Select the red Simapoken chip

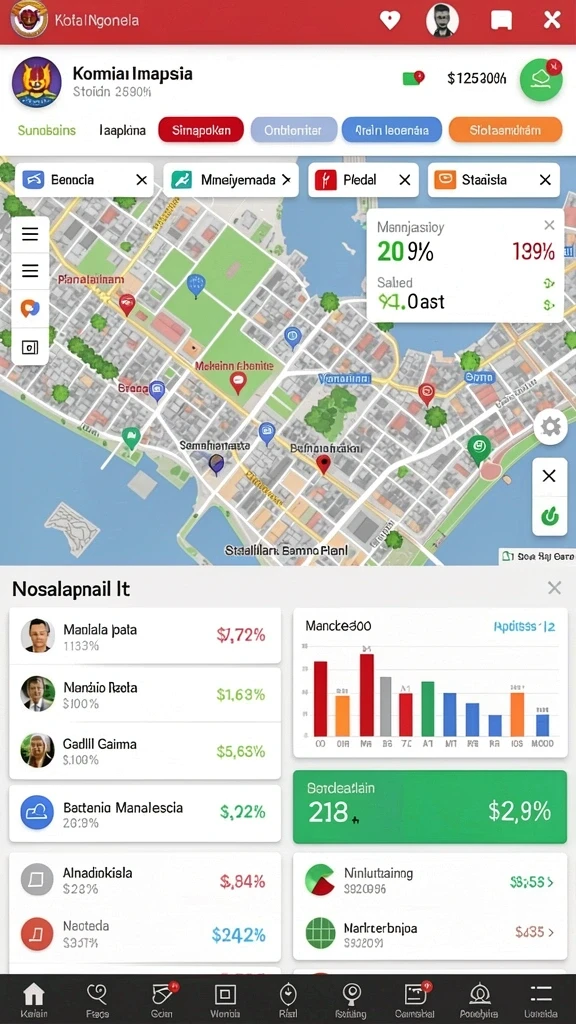point(201,130)
